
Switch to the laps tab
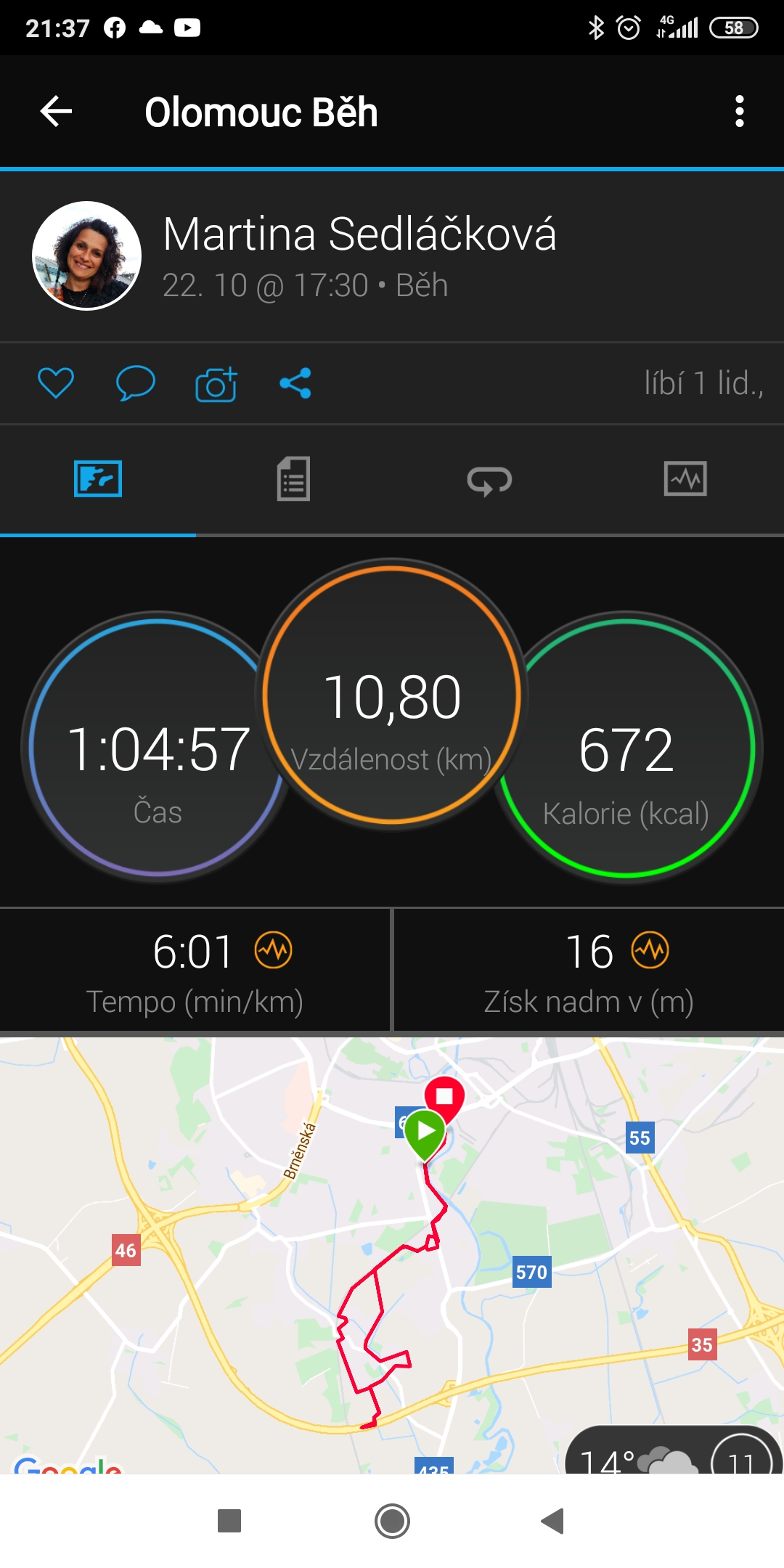(x=489, y=481)
